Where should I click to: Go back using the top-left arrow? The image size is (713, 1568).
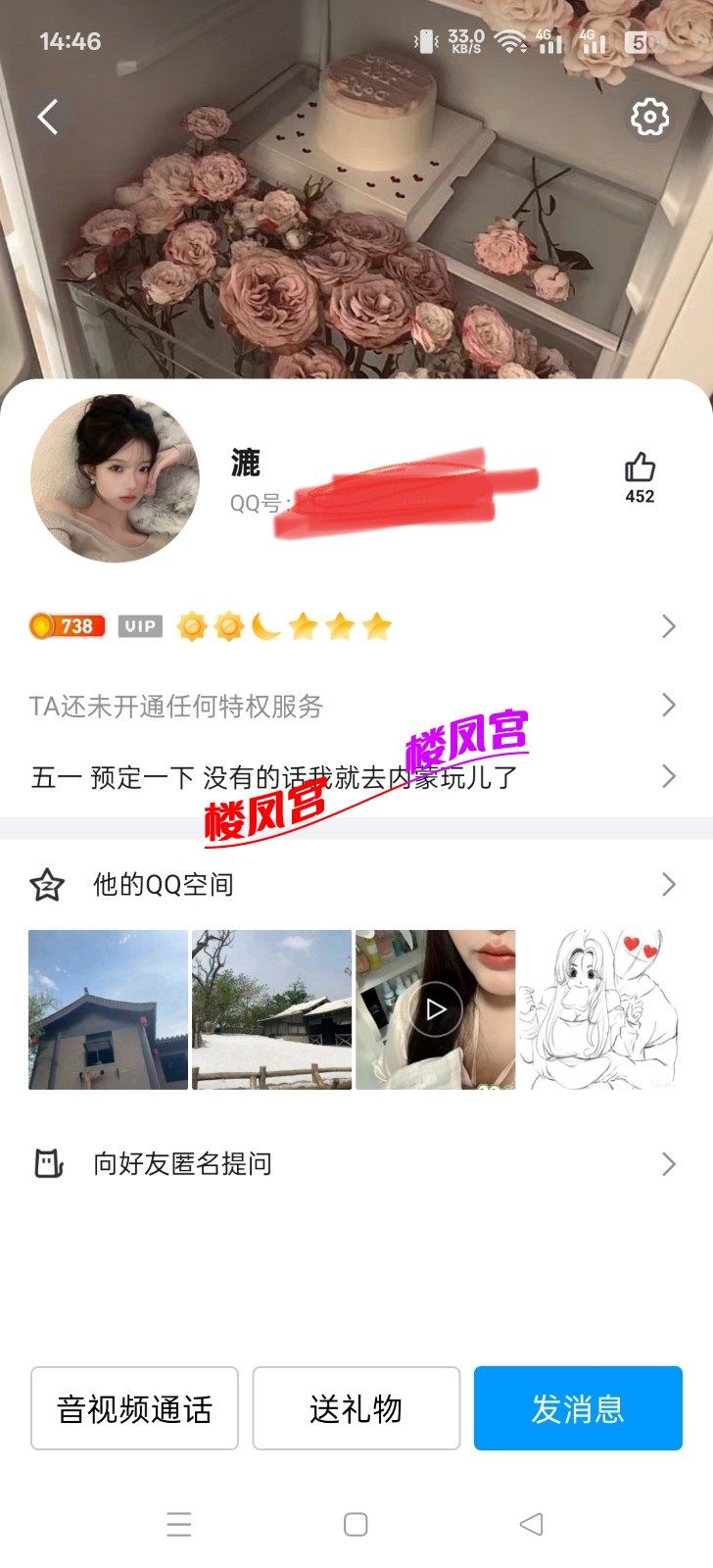[48, 117]
